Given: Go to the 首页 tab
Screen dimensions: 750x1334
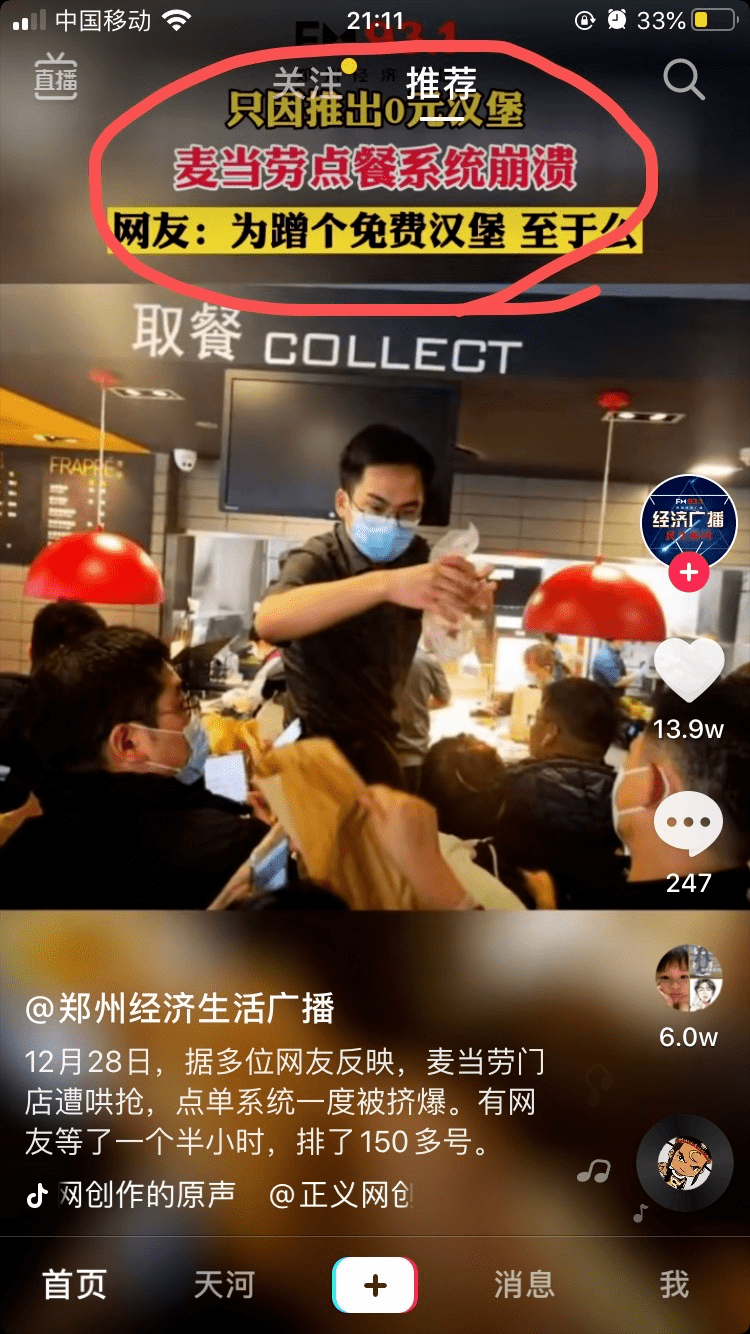Looking at the screenshot, I should (74, 1285).
